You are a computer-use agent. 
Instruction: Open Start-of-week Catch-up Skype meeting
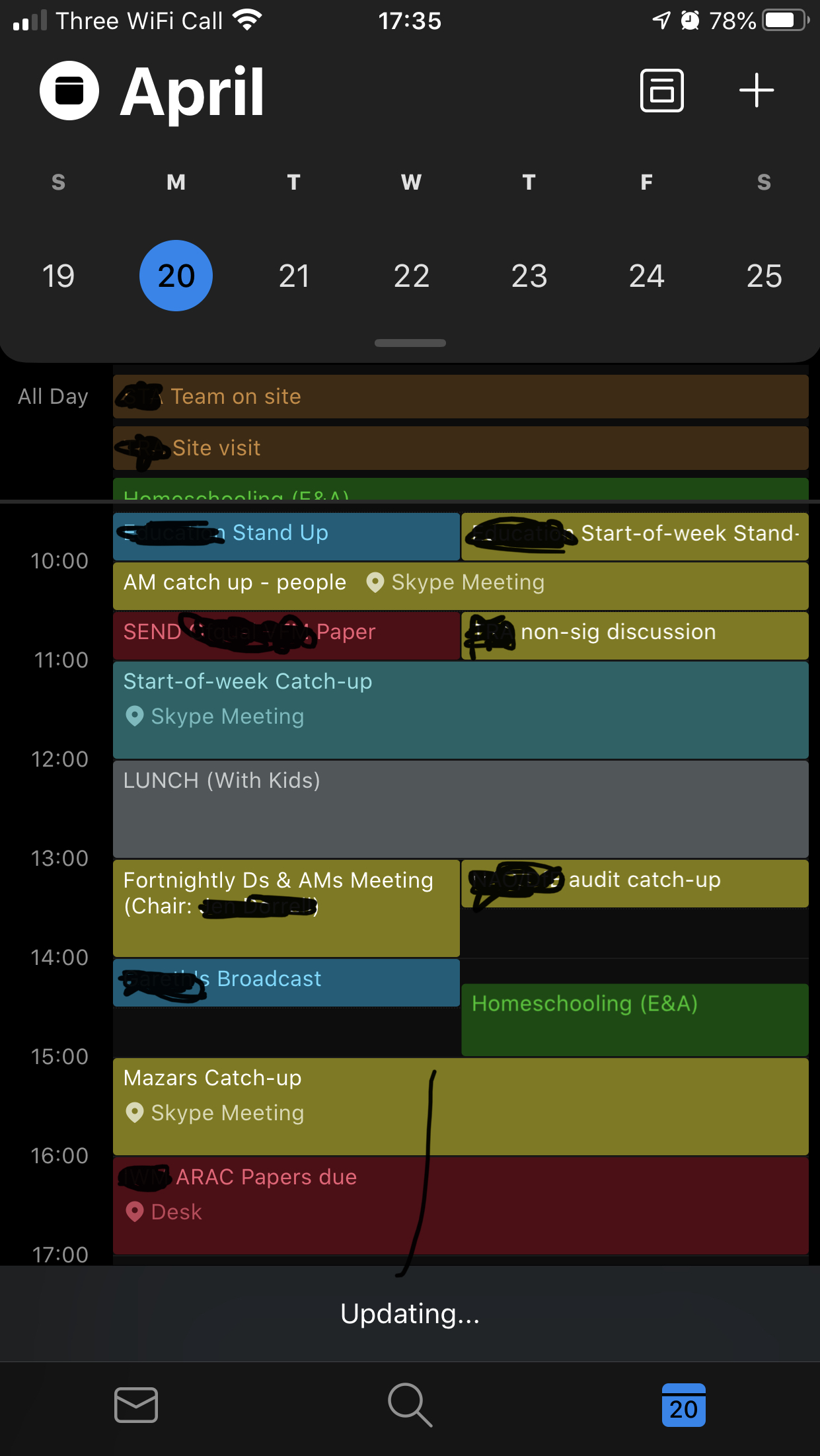(460, 709)
